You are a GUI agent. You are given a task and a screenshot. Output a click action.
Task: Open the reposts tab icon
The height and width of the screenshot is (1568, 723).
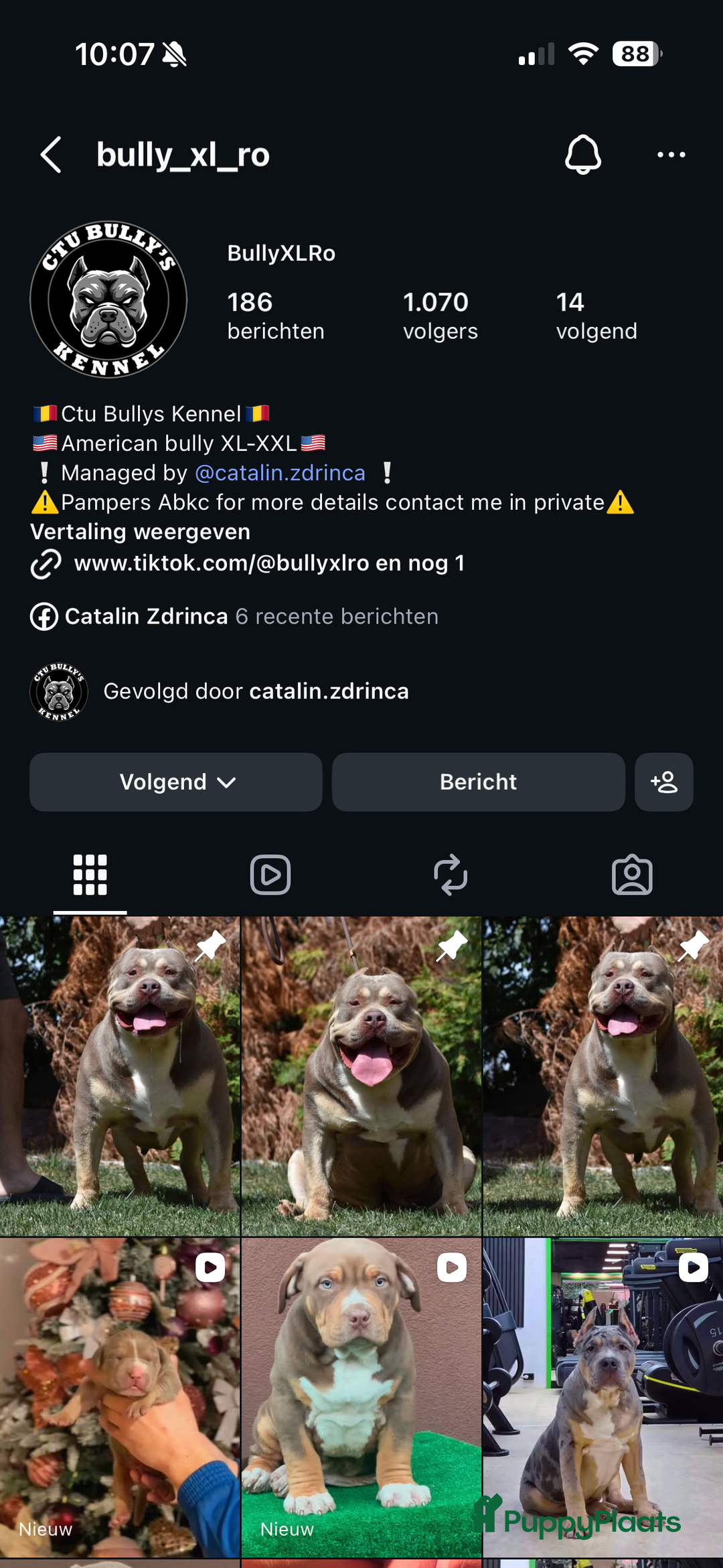tap(451, 874)
